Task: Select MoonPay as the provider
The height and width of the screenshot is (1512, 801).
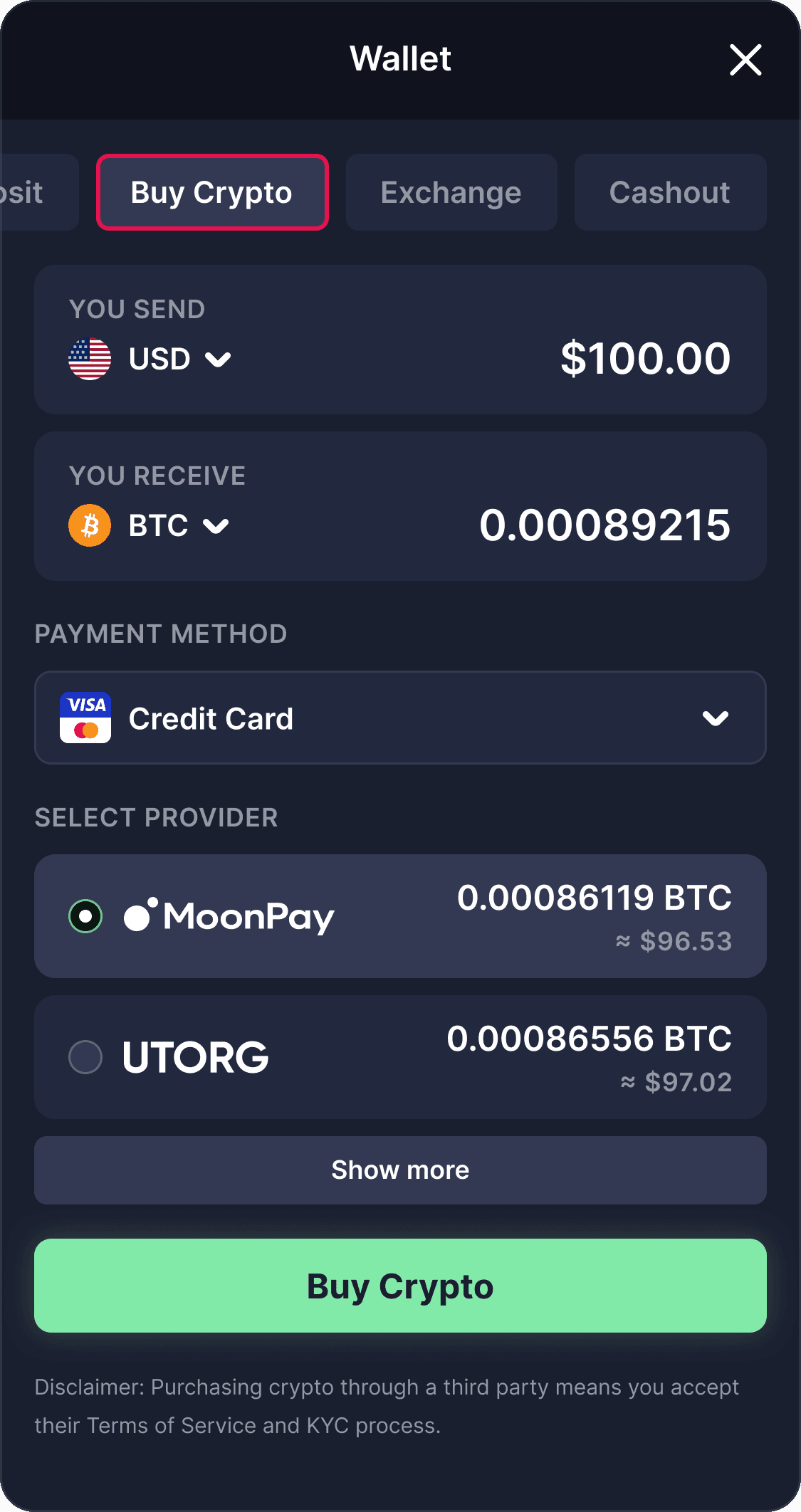Action: pyautogui.click(x=85, y=916)
